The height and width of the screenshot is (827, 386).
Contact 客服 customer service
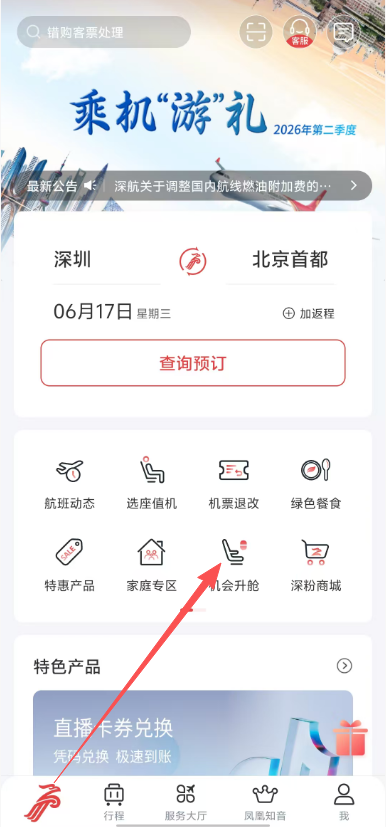(x=300, y=32)
